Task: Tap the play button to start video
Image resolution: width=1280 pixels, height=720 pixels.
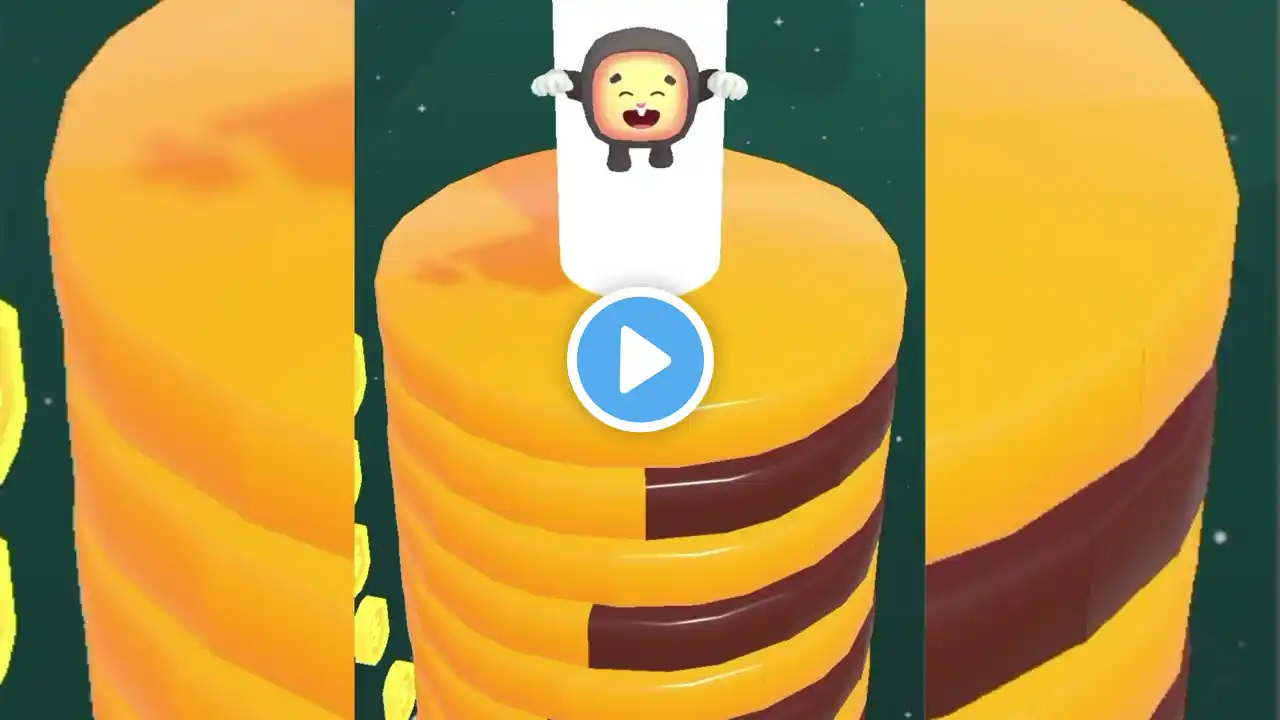Action: [640, 360]
